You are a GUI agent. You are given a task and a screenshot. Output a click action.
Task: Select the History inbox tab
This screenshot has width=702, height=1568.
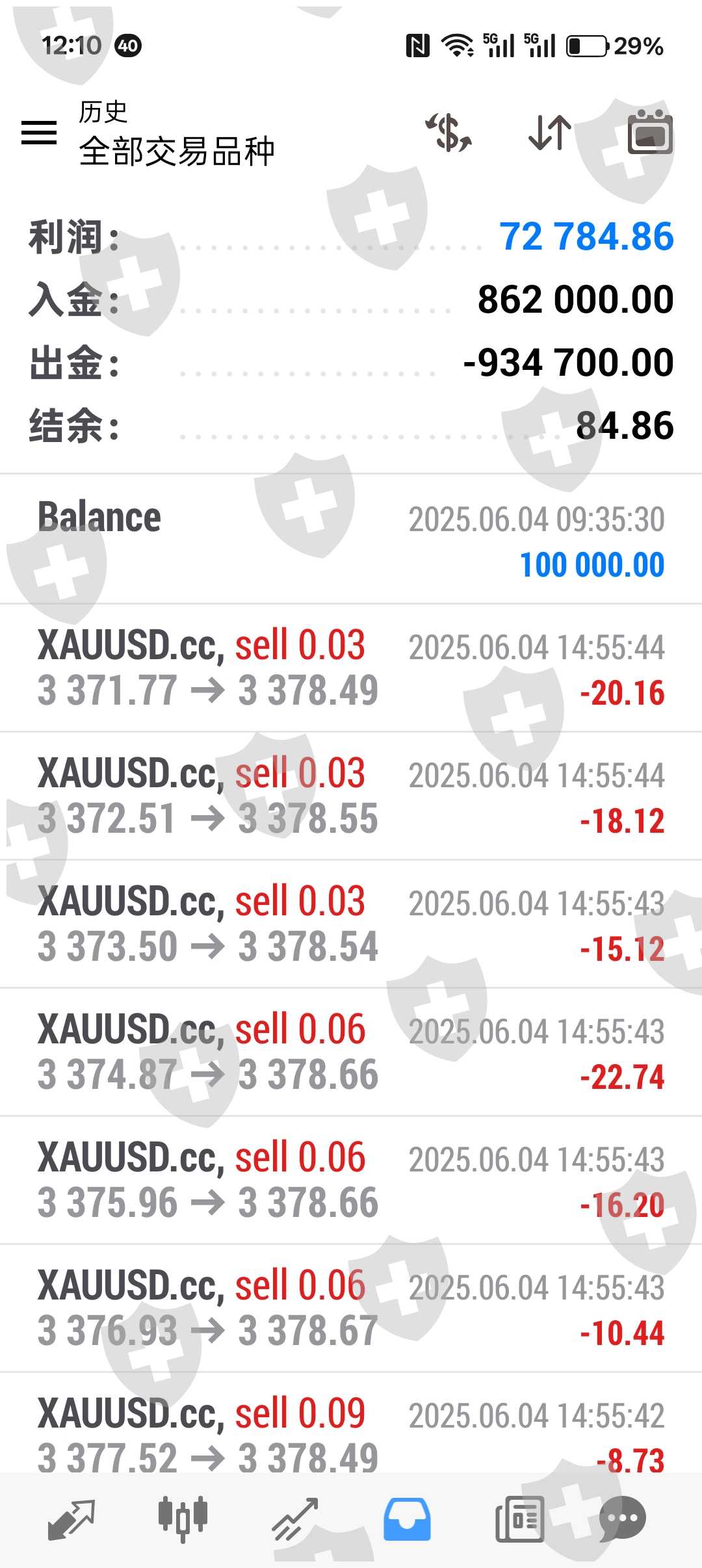[x=407, y=1519]
